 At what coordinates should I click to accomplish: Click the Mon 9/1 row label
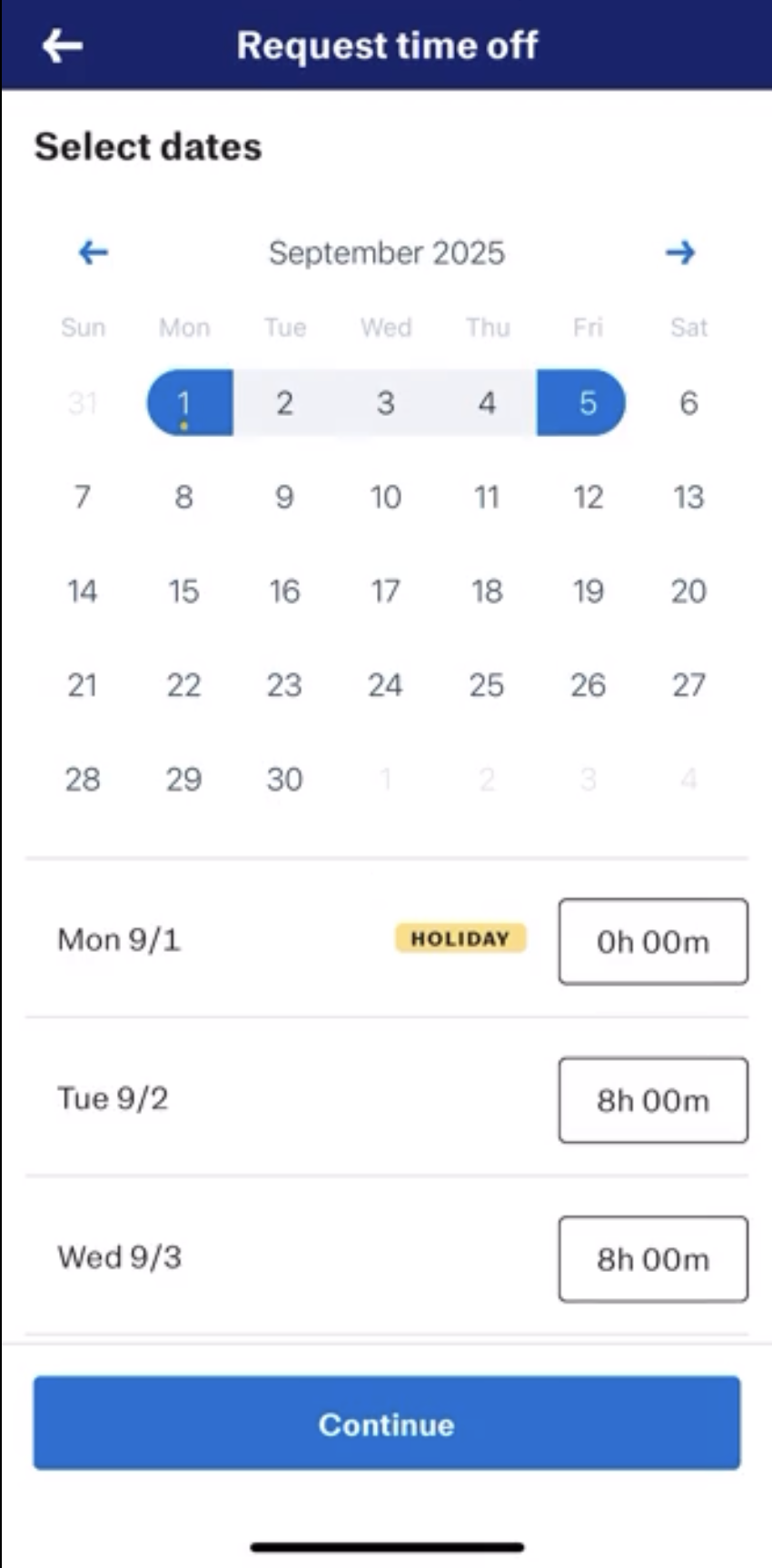coord(119,939)
